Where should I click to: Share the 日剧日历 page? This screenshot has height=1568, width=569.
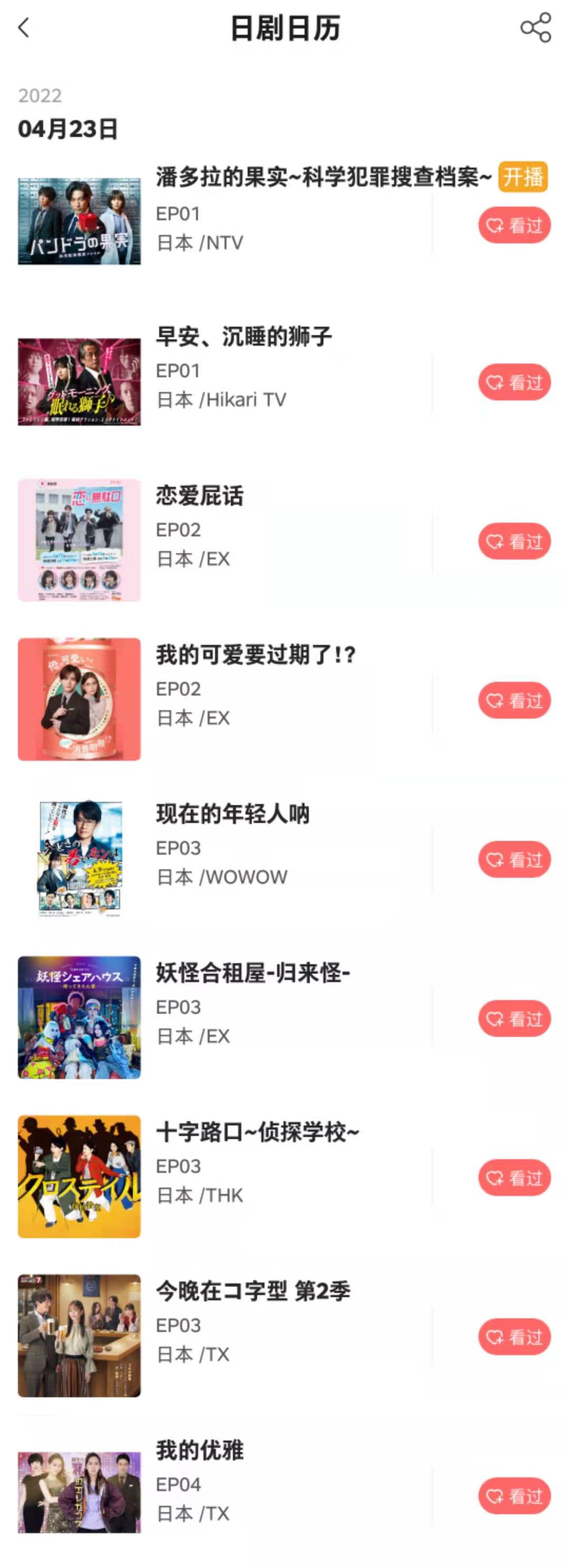point(535,28)
